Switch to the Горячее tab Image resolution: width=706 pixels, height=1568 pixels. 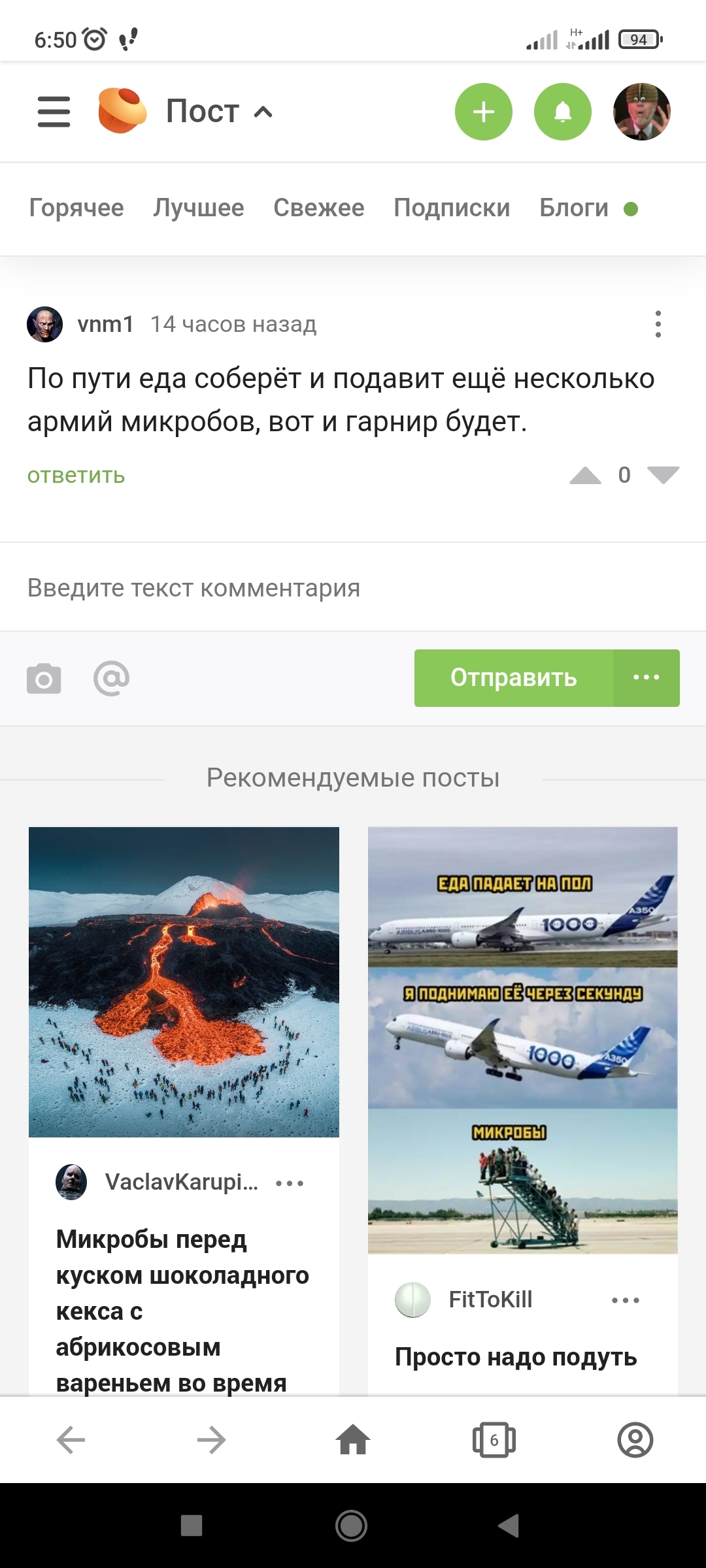click(x=76, y=208)
